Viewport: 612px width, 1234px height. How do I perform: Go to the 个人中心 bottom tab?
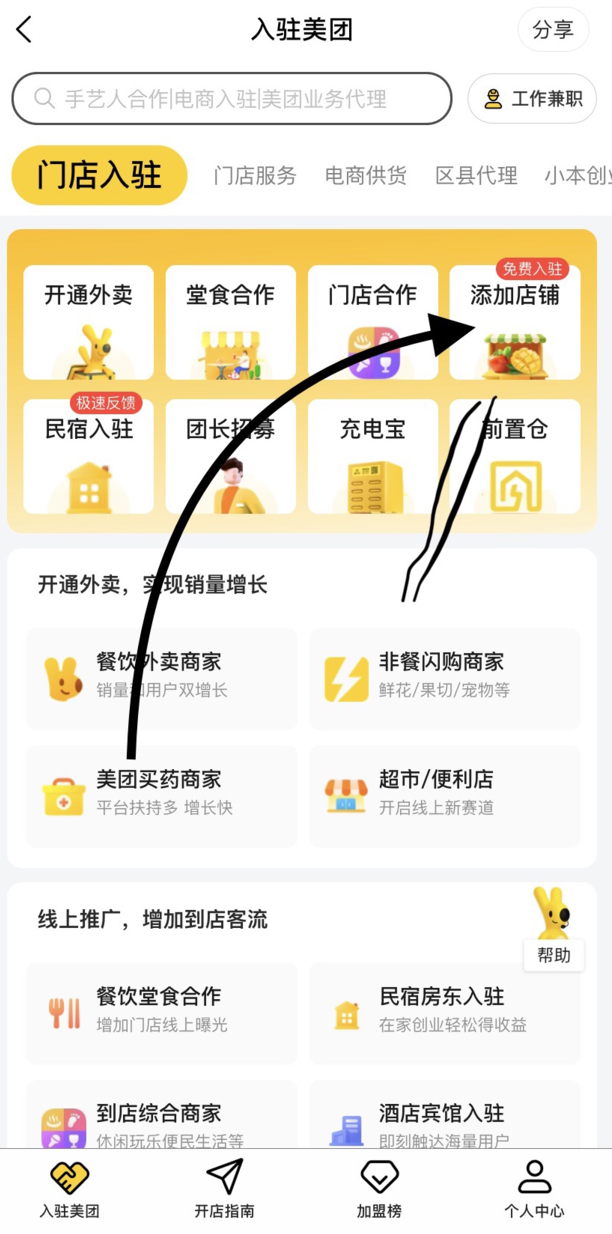(x=534, y=1188)
